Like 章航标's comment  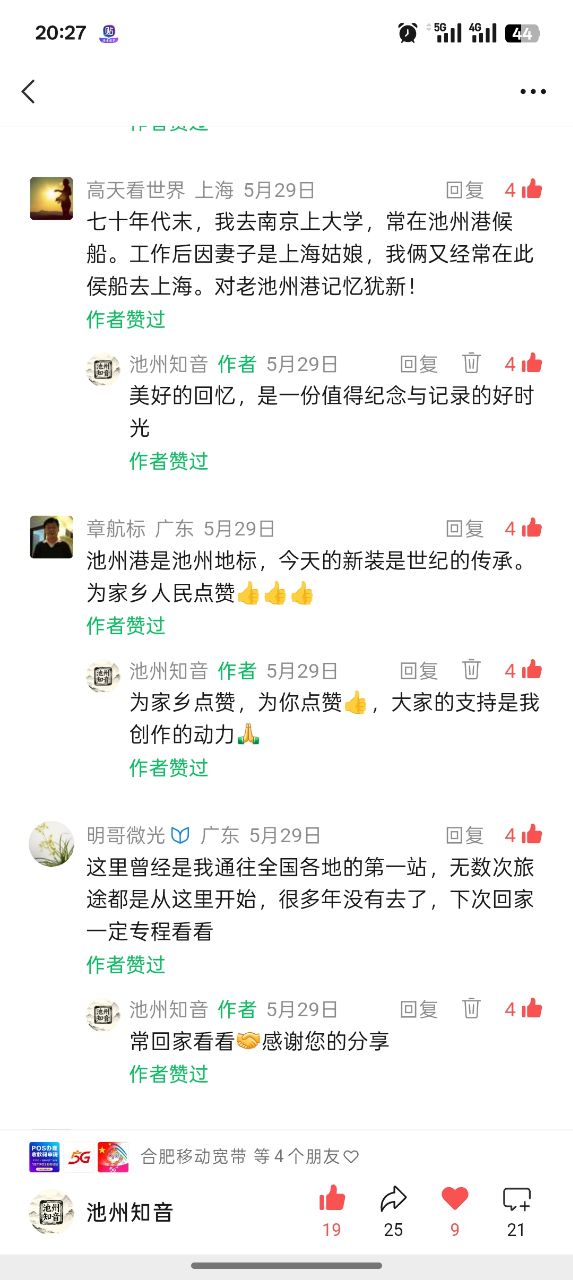pos(523,528)
